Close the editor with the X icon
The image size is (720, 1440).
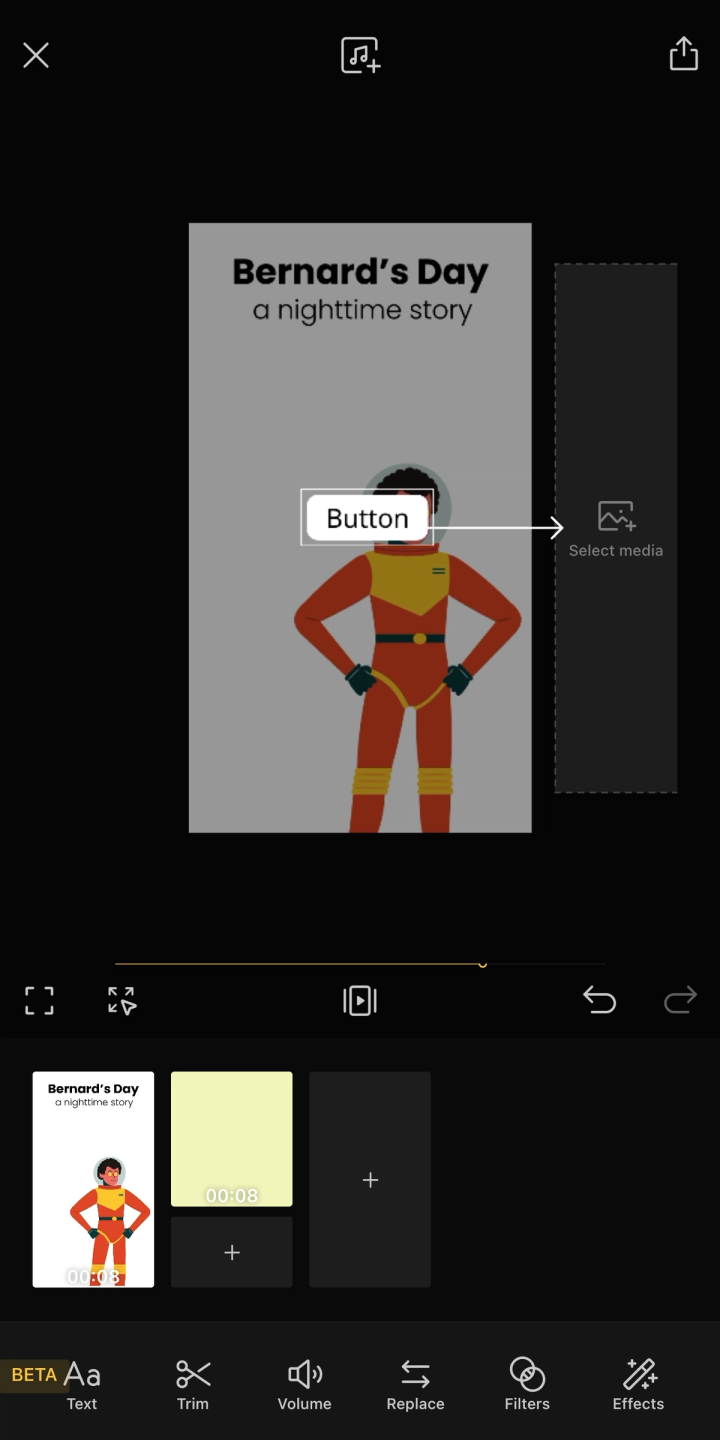[36, 55]
